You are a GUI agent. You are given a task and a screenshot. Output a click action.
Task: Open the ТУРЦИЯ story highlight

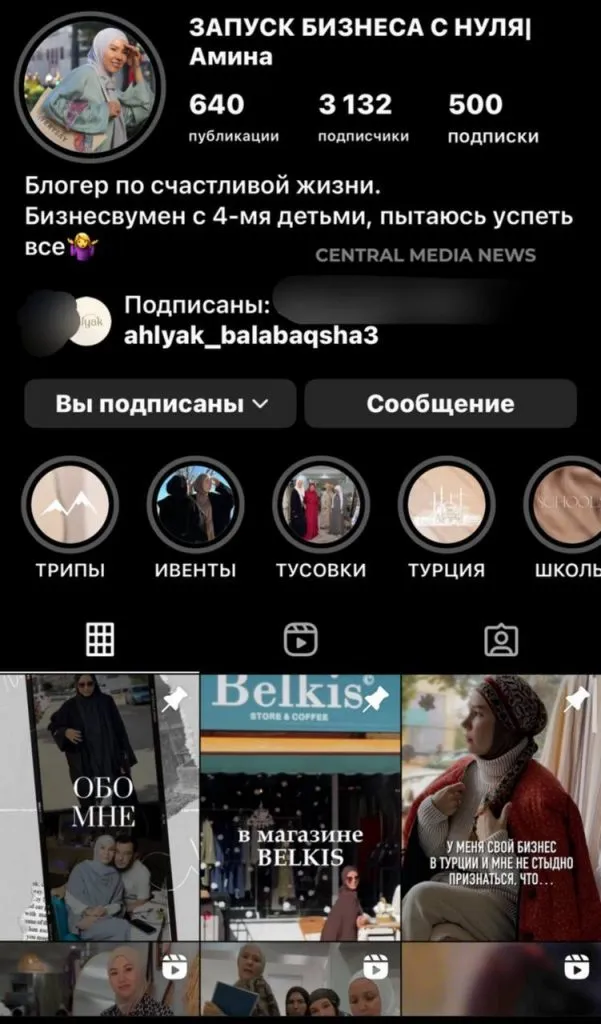pyautogui.click(x=446, y=505)
